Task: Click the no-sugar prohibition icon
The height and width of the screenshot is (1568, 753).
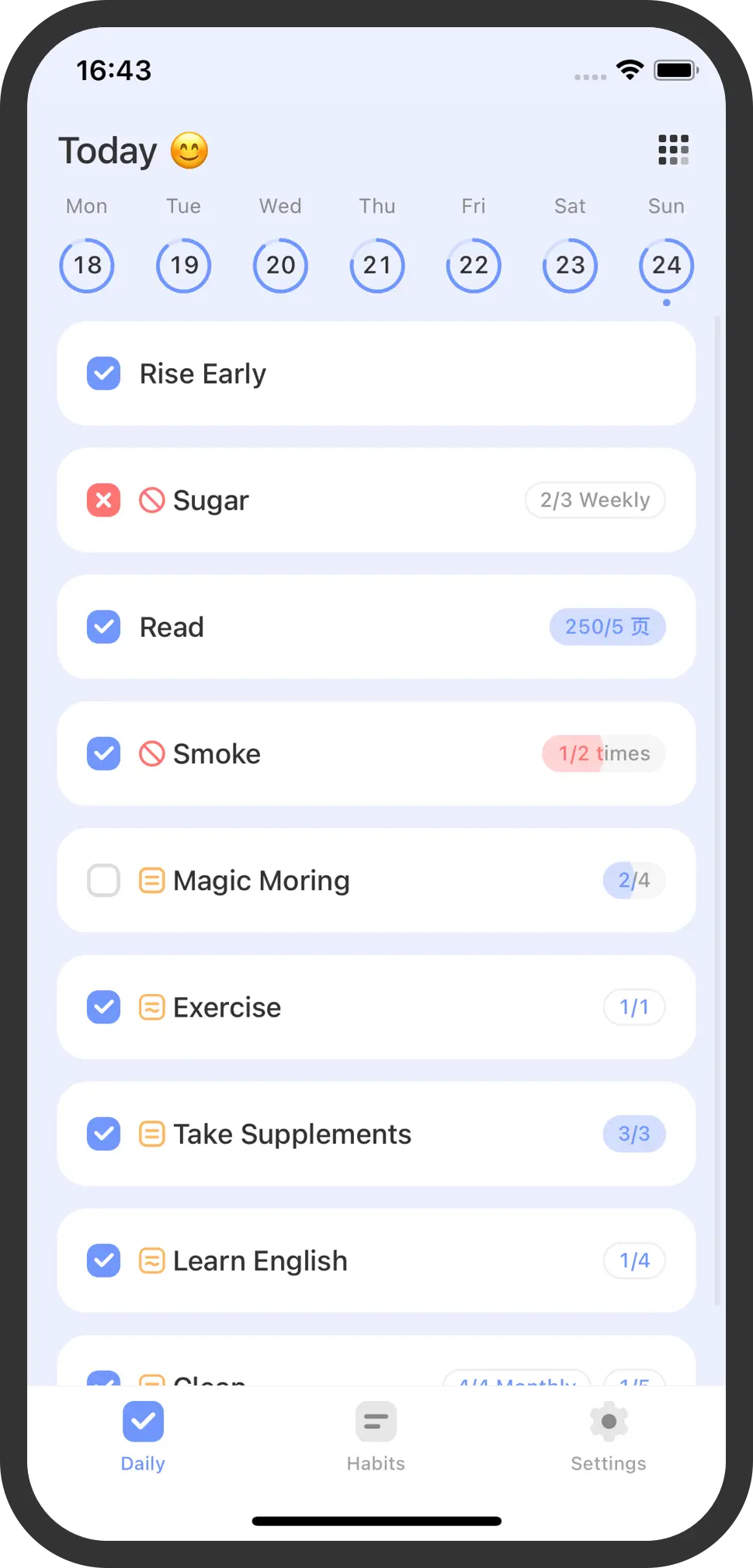Action: (x=153, y=500)
